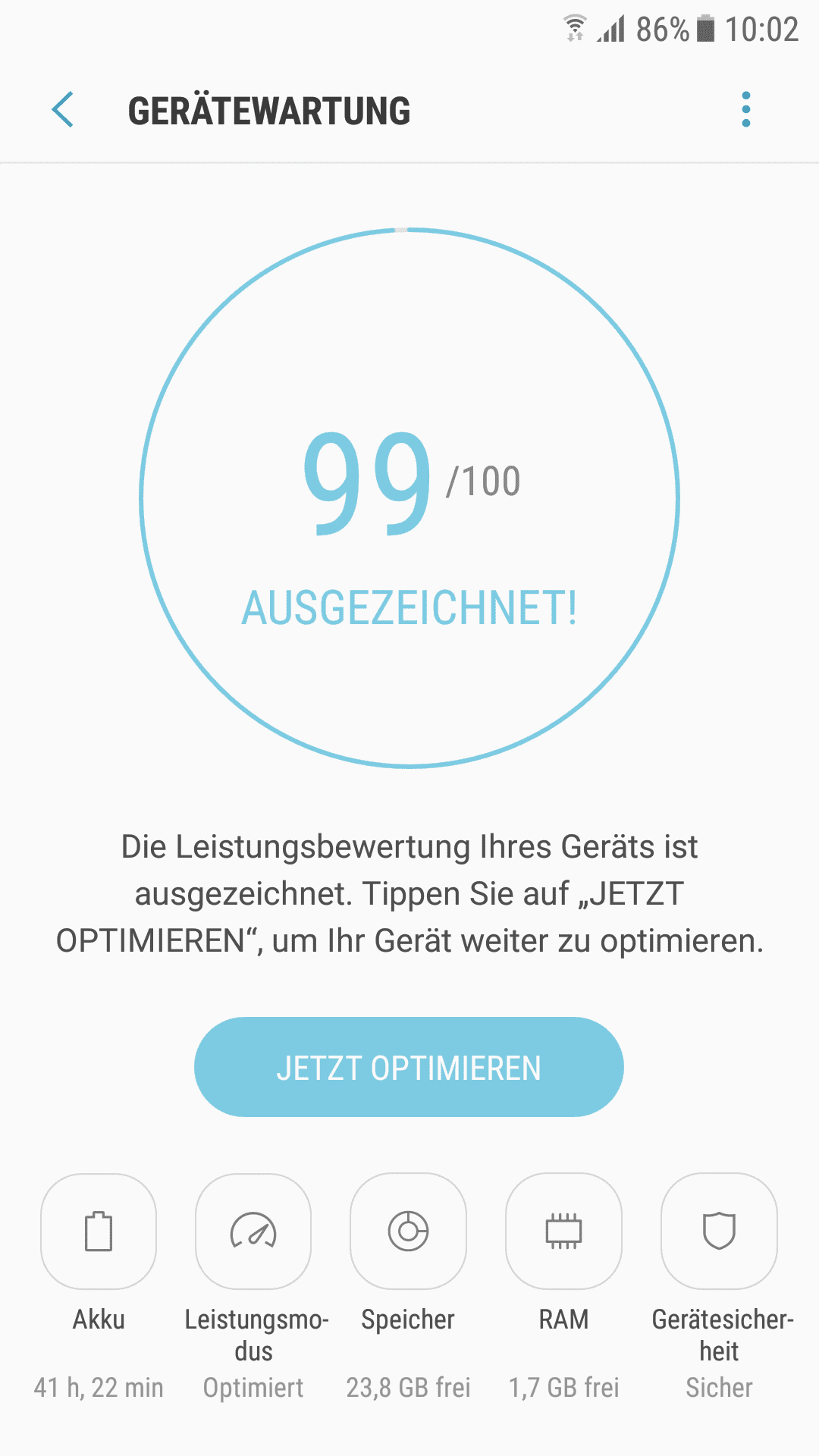Open the three-dot overflow menu
This screenshot has width=819, height=1456.
(746, 110)
